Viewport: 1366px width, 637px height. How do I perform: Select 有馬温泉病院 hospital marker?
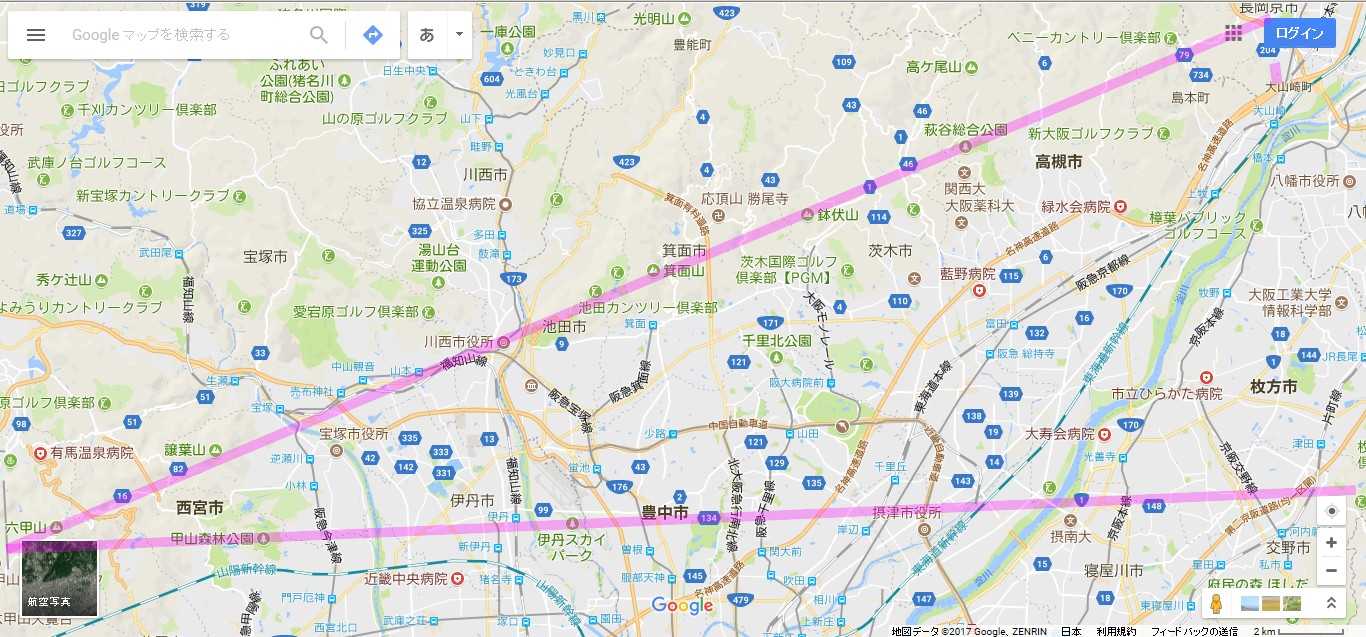tap(41, 453)
